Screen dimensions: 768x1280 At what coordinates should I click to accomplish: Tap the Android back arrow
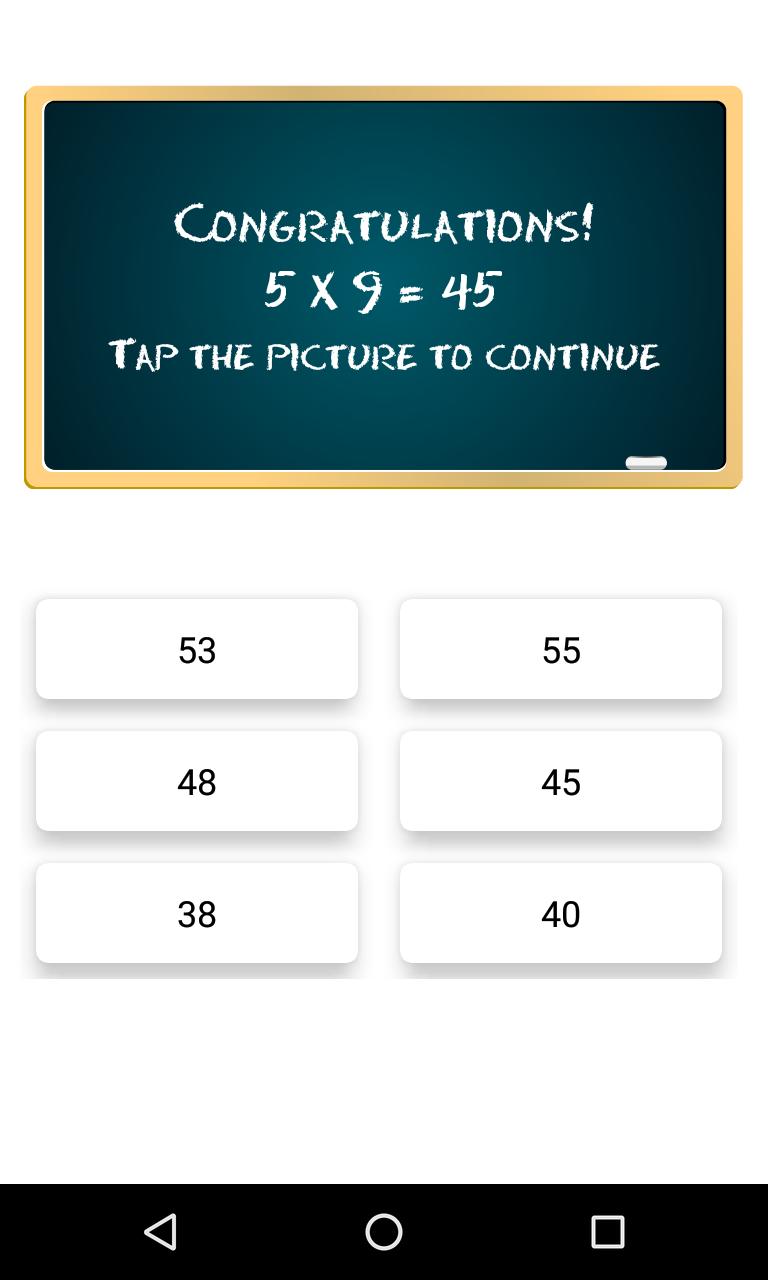pyautogui.click(x=160, y=1233)
